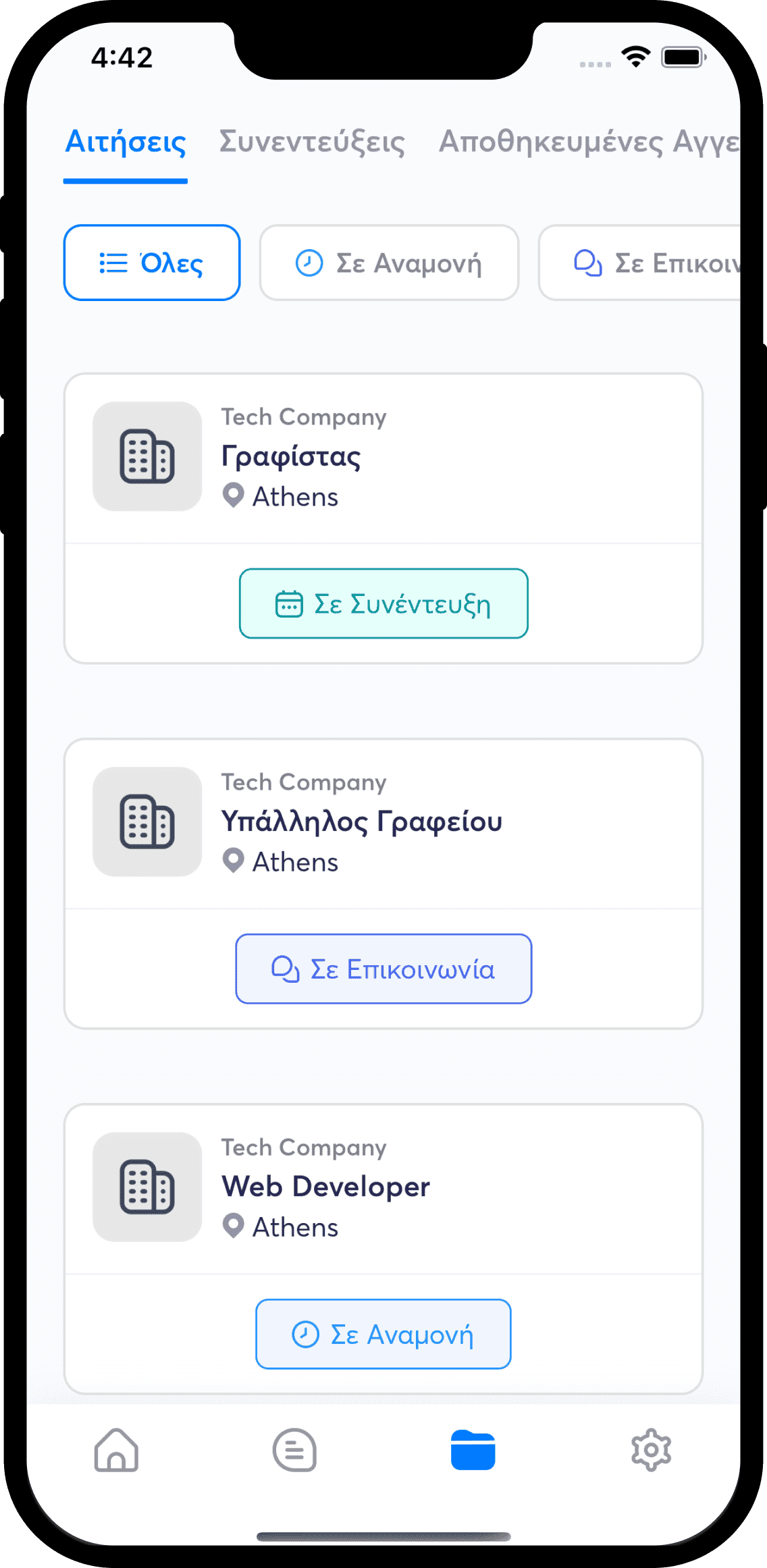Switch to the Συνεντεύξεις tab

[x=311, y=142]
